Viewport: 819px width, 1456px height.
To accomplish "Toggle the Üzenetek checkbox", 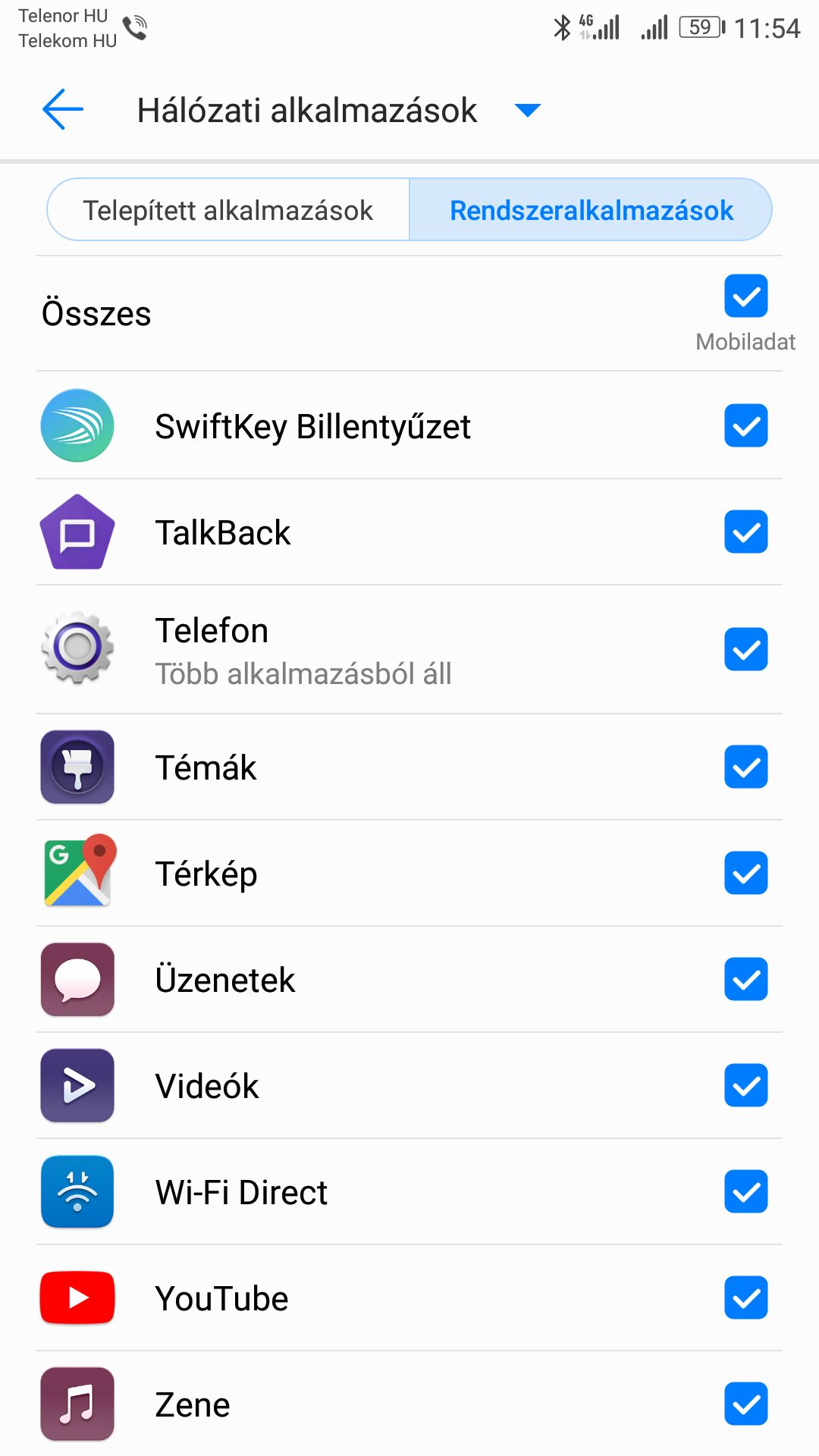I will point(746,979).
